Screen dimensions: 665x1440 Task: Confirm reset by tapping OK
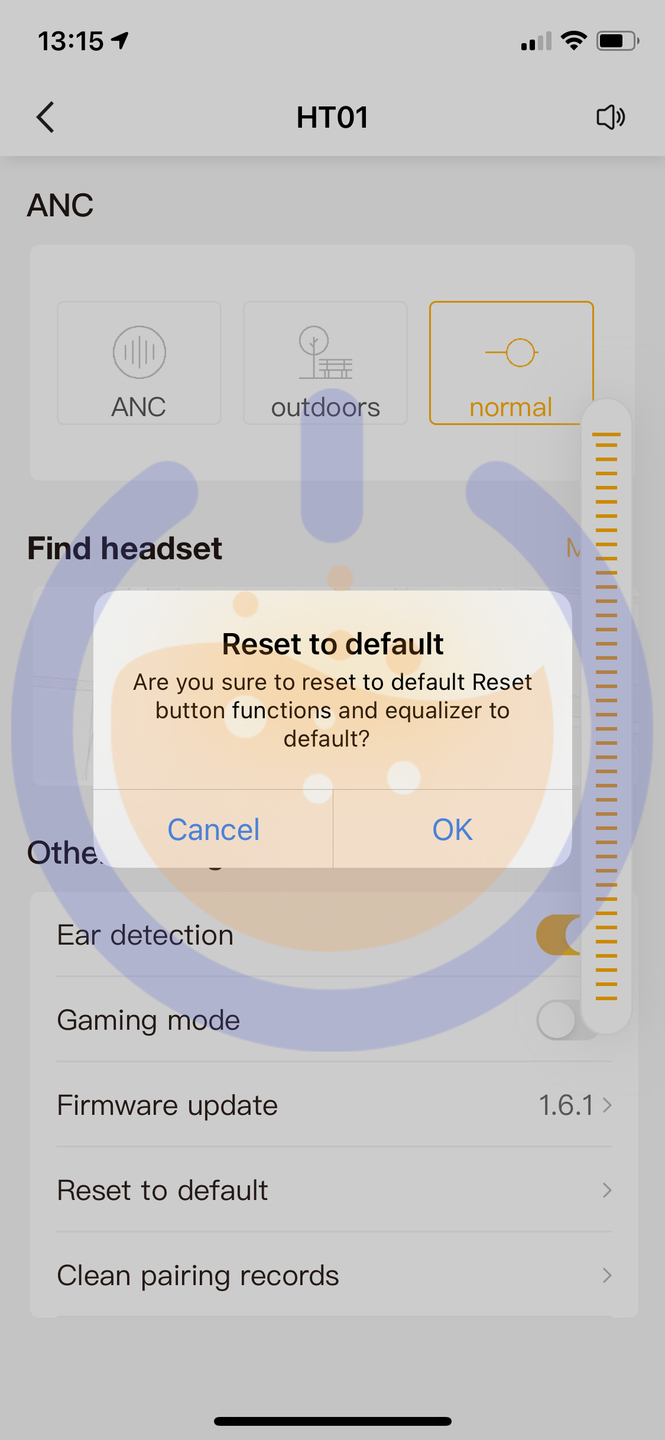tap(452, 829)
